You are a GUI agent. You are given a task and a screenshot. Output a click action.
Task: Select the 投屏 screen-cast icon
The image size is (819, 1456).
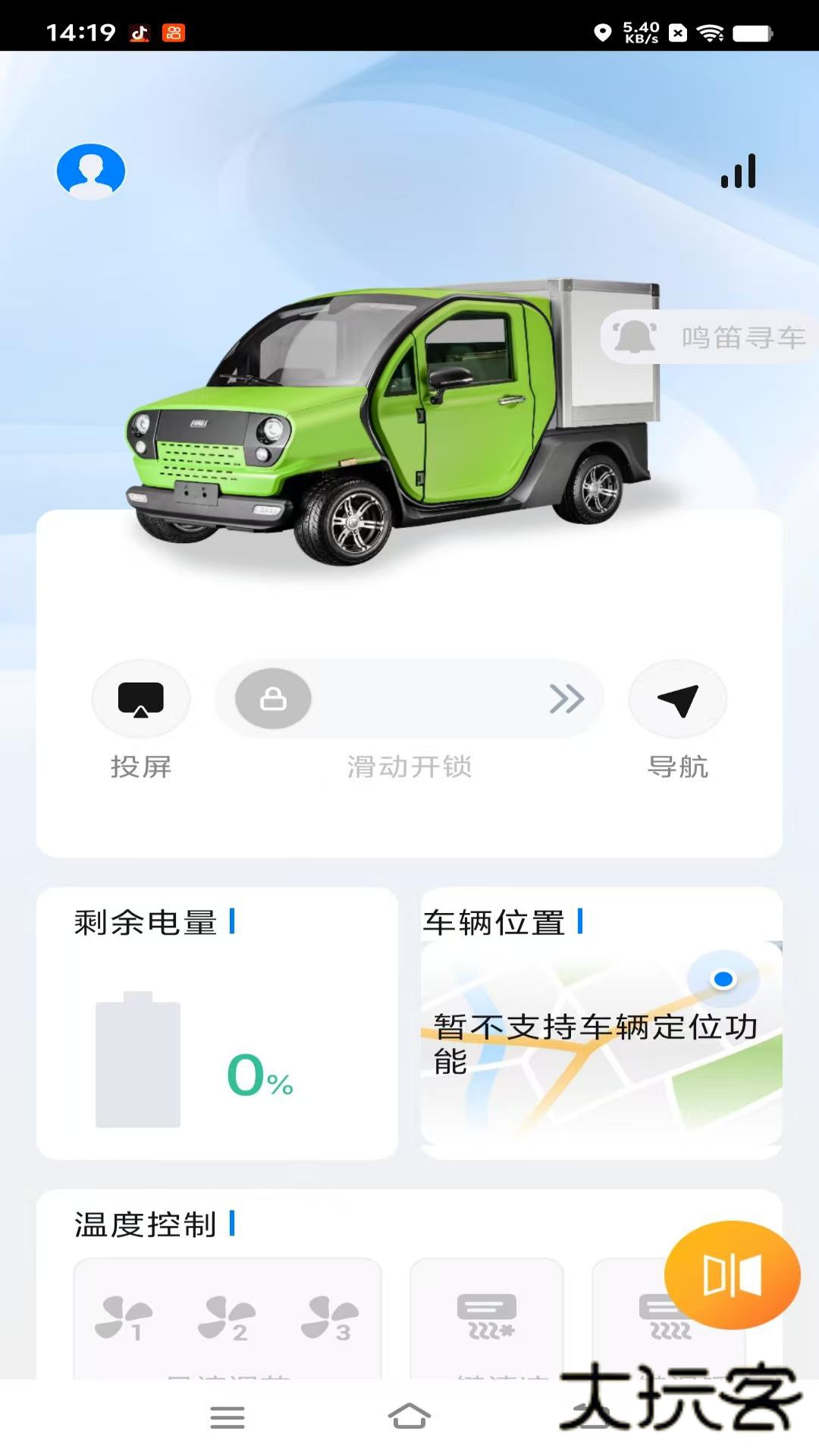(x=141, y=698)
